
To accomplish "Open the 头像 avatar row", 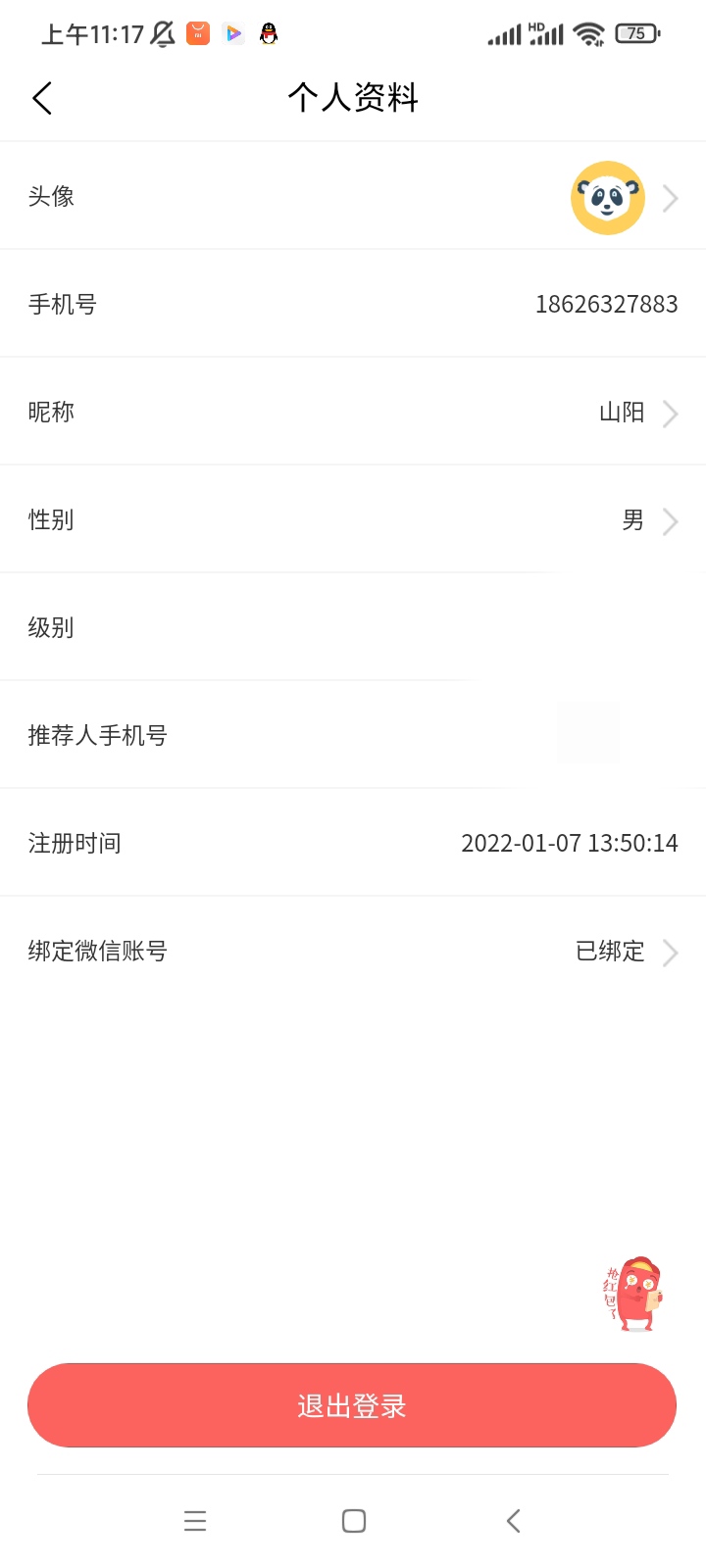I will [x=353, y=196].
